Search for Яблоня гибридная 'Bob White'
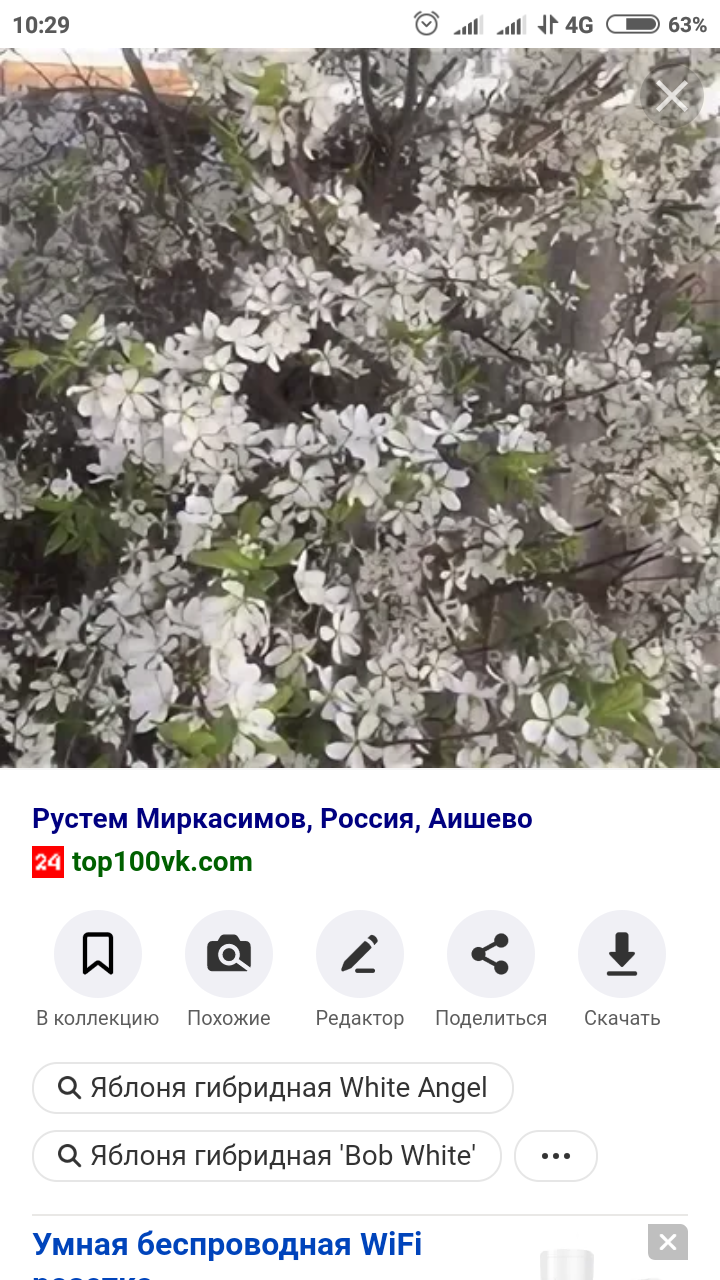 point(267,1156)
